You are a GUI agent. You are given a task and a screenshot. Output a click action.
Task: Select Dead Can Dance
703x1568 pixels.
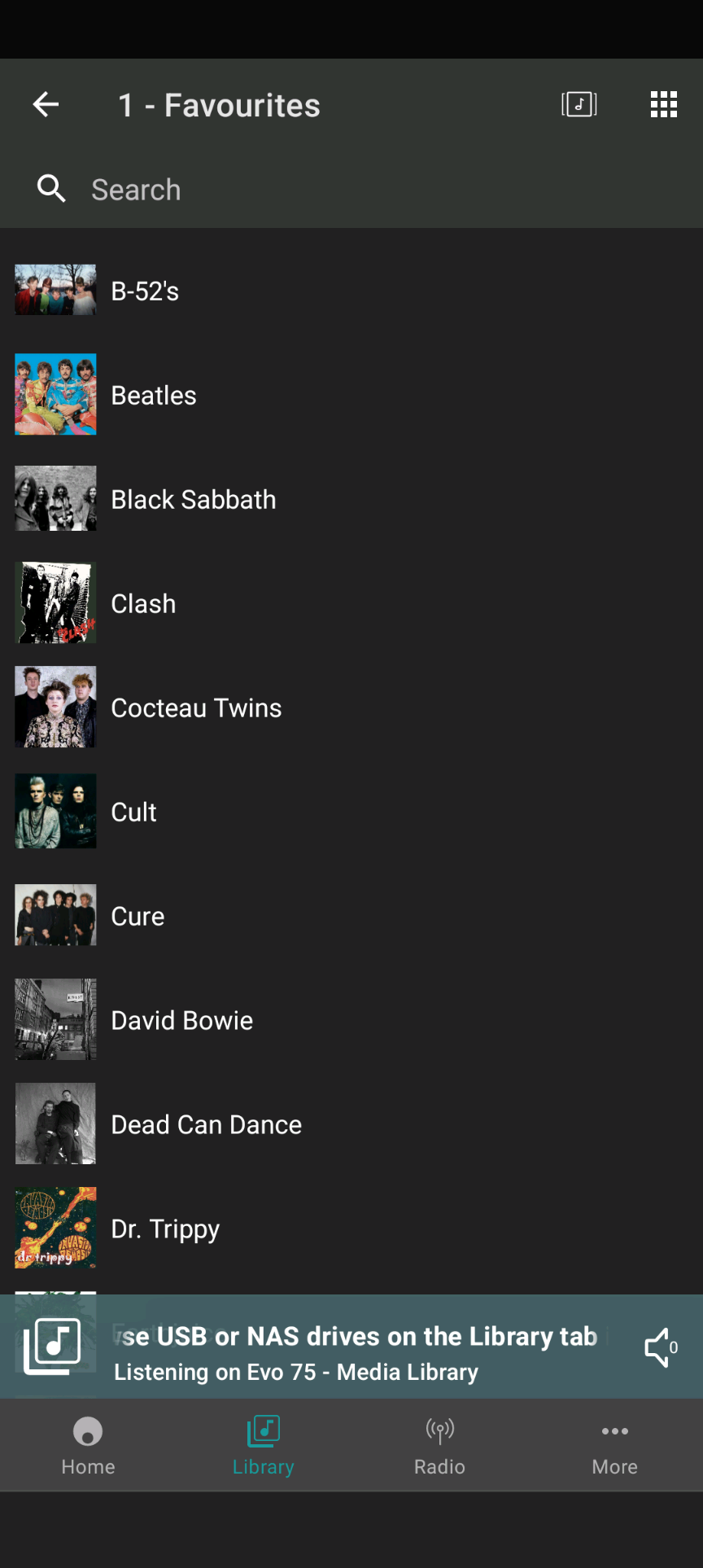point(206,1124)
